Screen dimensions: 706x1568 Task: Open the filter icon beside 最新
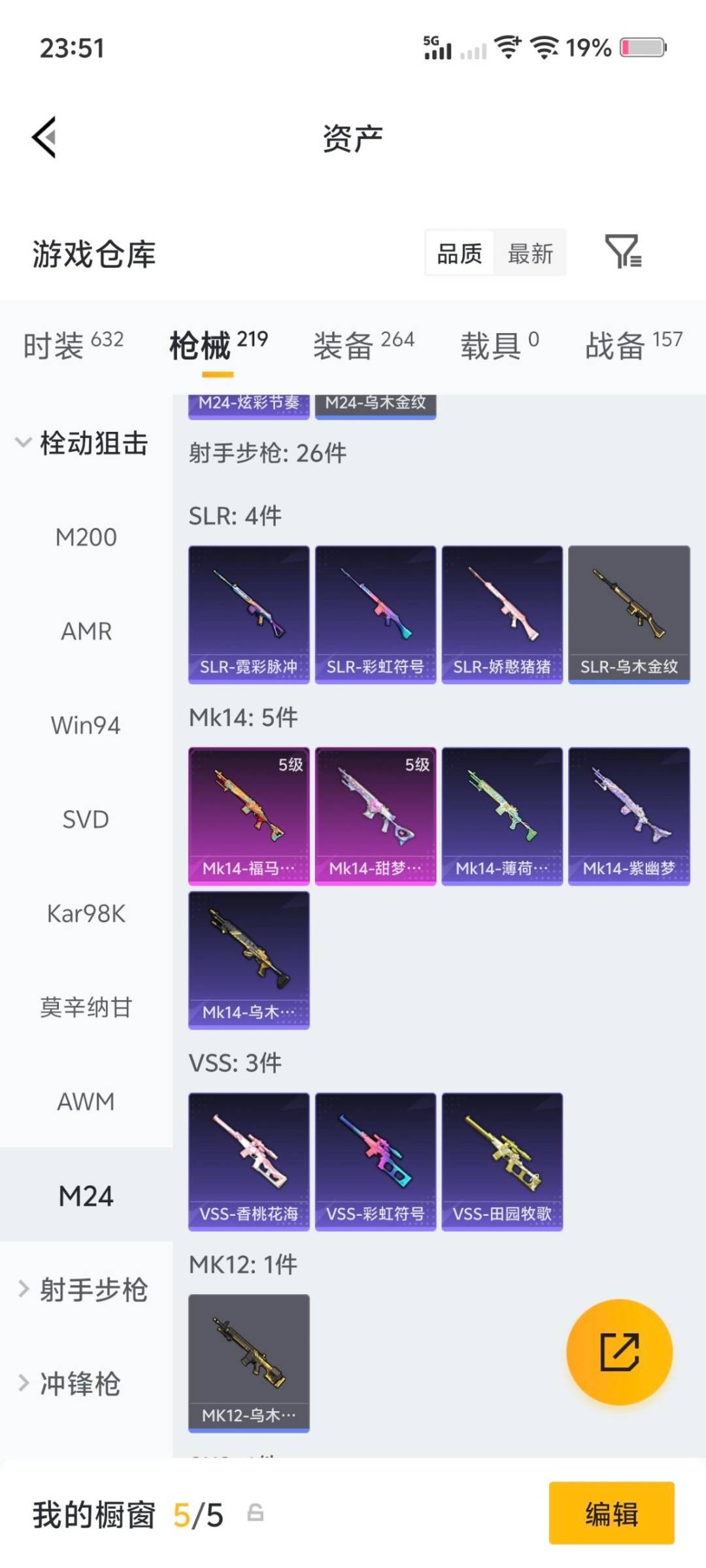pyautogui.click(x=623, y=252)
